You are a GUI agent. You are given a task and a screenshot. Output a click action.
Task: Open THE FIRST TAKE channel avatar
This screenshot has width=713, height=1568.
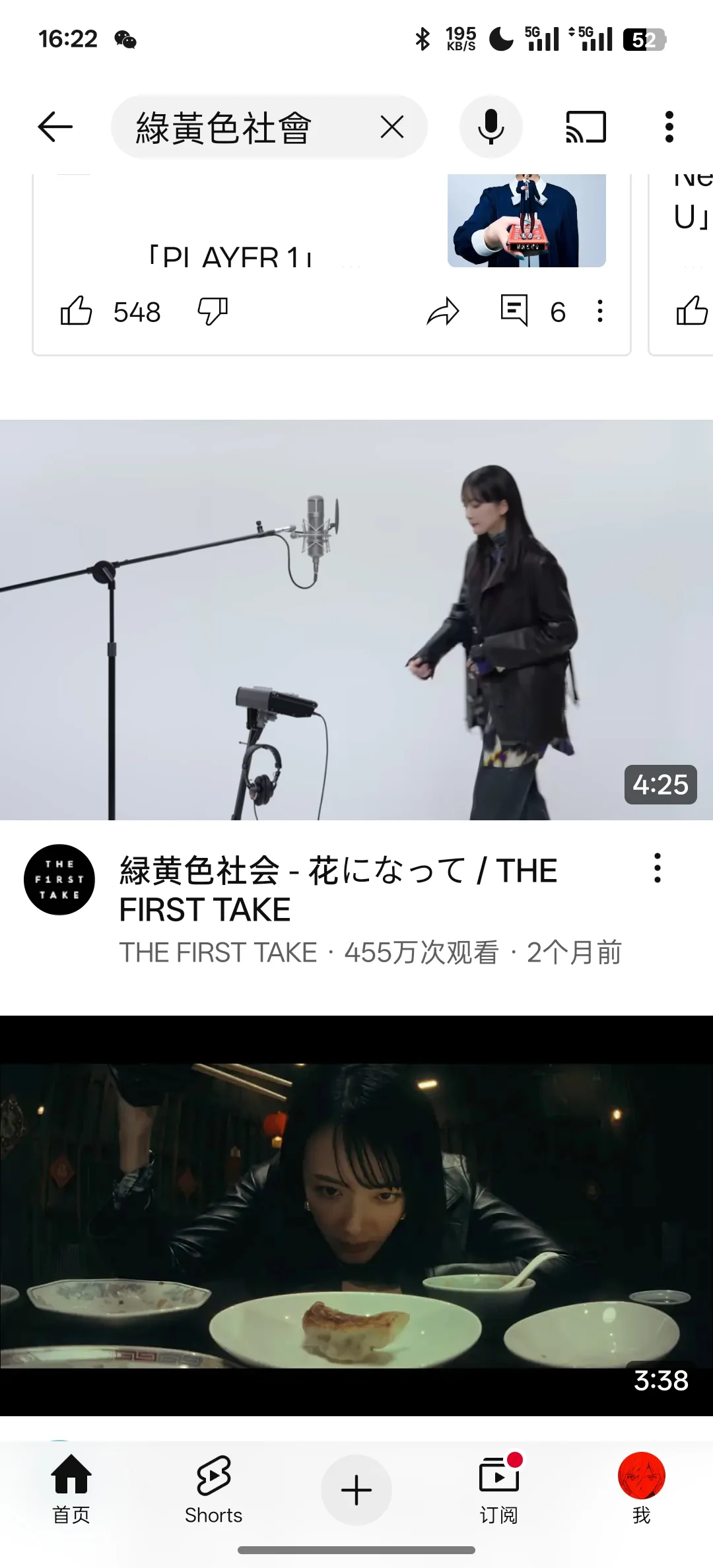coord(59,880)
